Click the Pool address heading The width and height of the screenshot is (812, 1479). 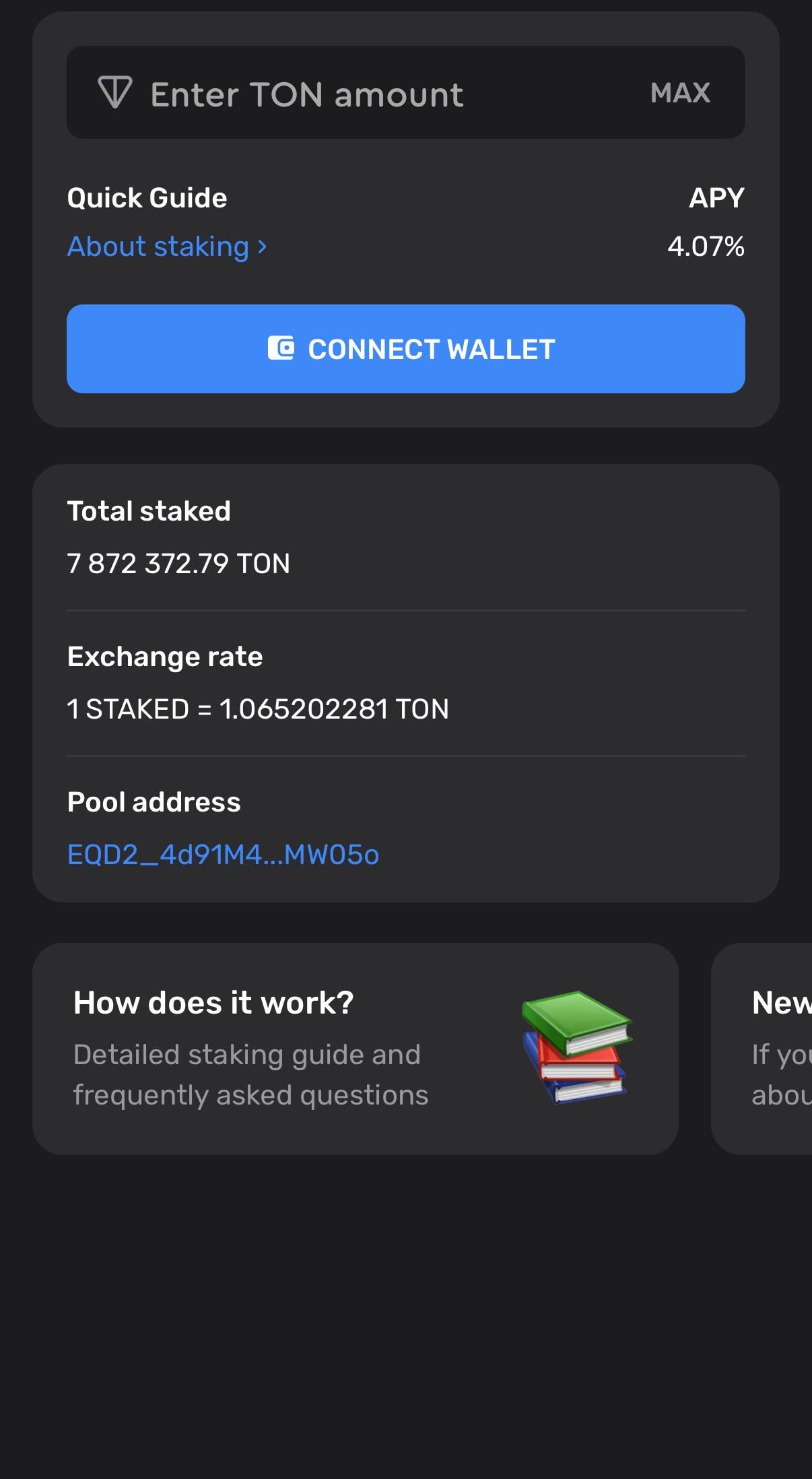[x=154, y=801]
